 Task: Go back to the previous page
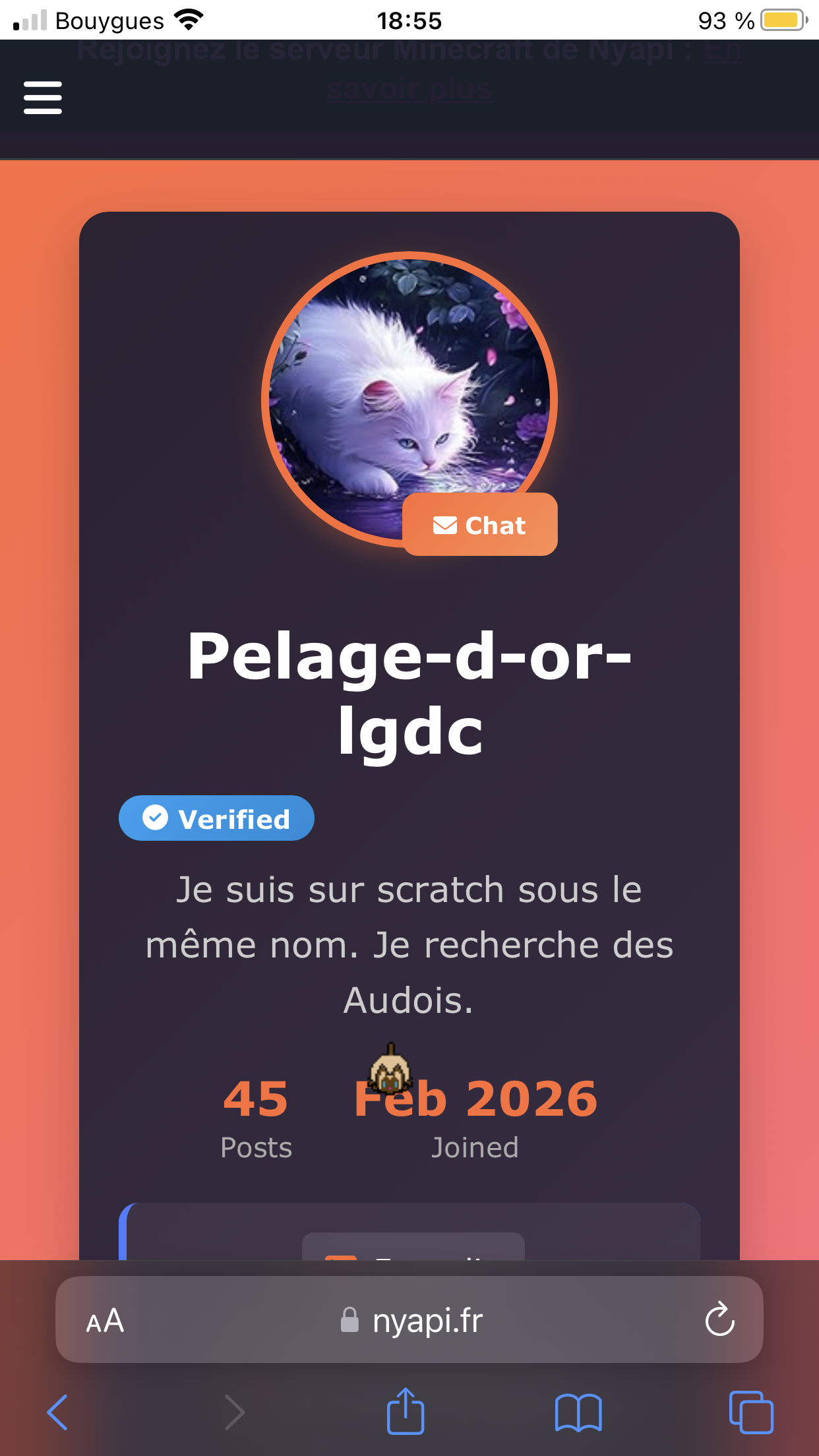pos(58,1412)
